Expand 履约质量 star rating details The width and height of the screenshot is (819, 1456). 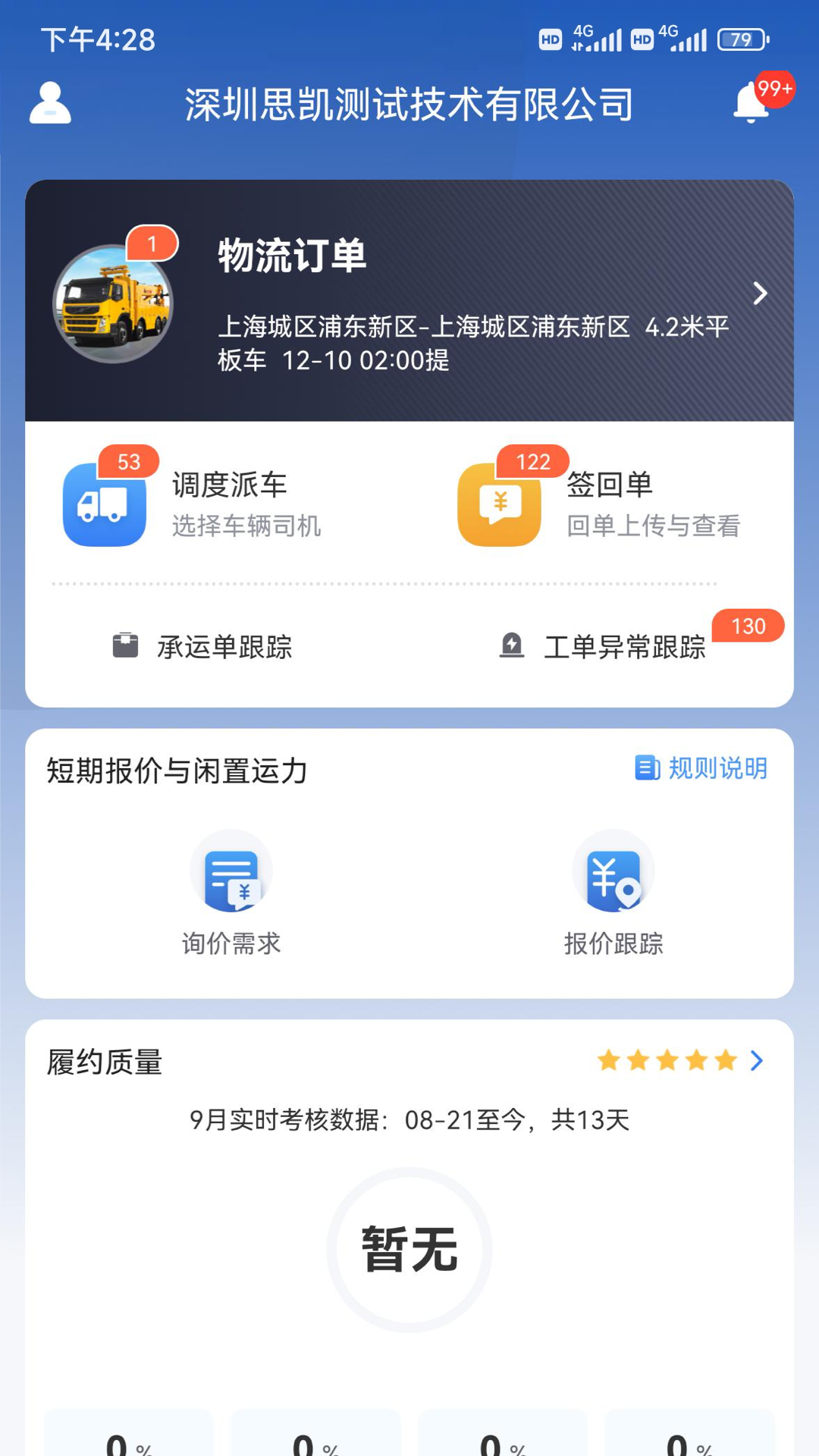click(x=680, y=1060)
